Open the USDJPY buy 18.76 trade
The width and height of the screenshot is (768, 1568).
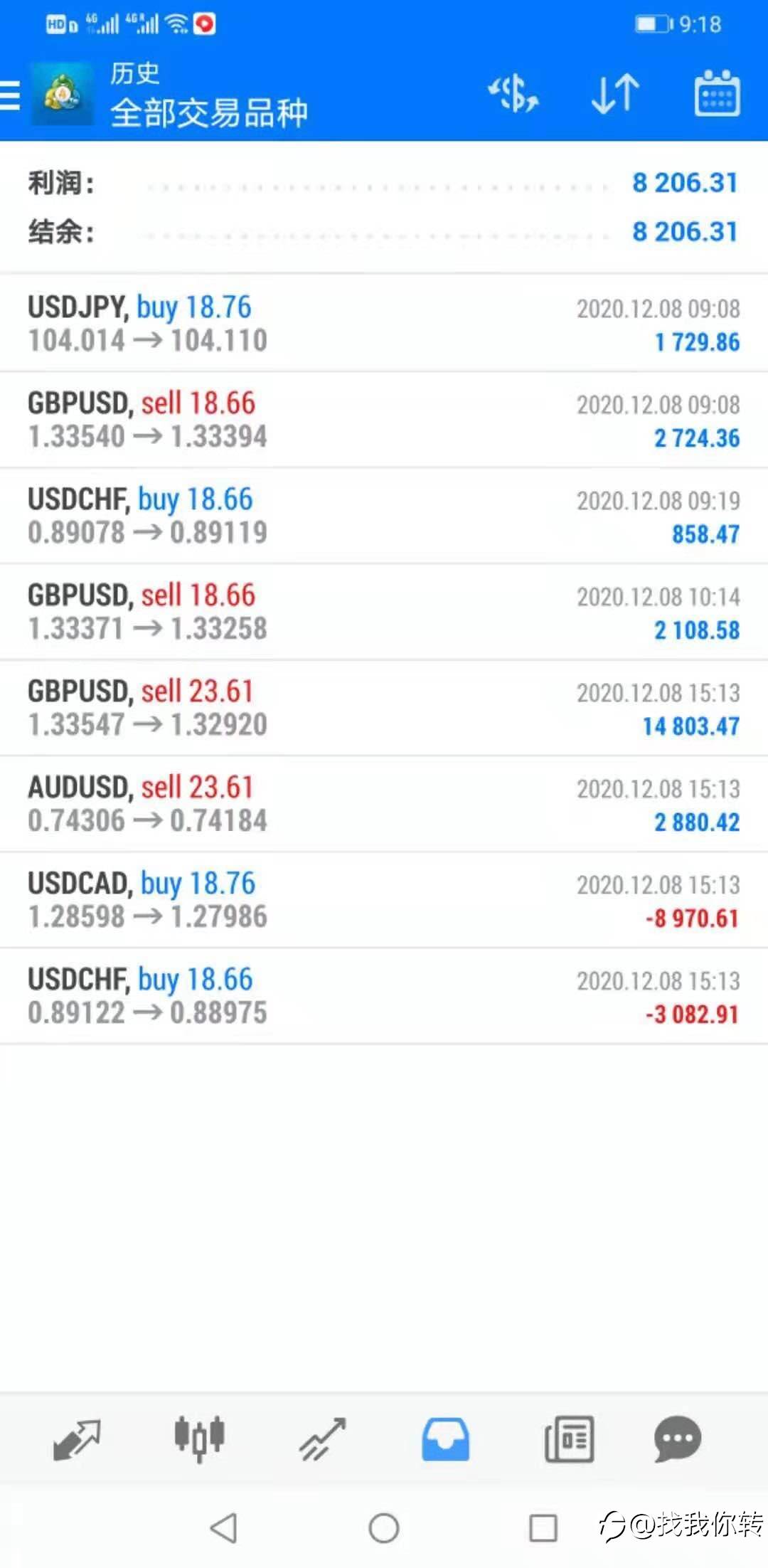pyautogui.click(x=384, y=324)
